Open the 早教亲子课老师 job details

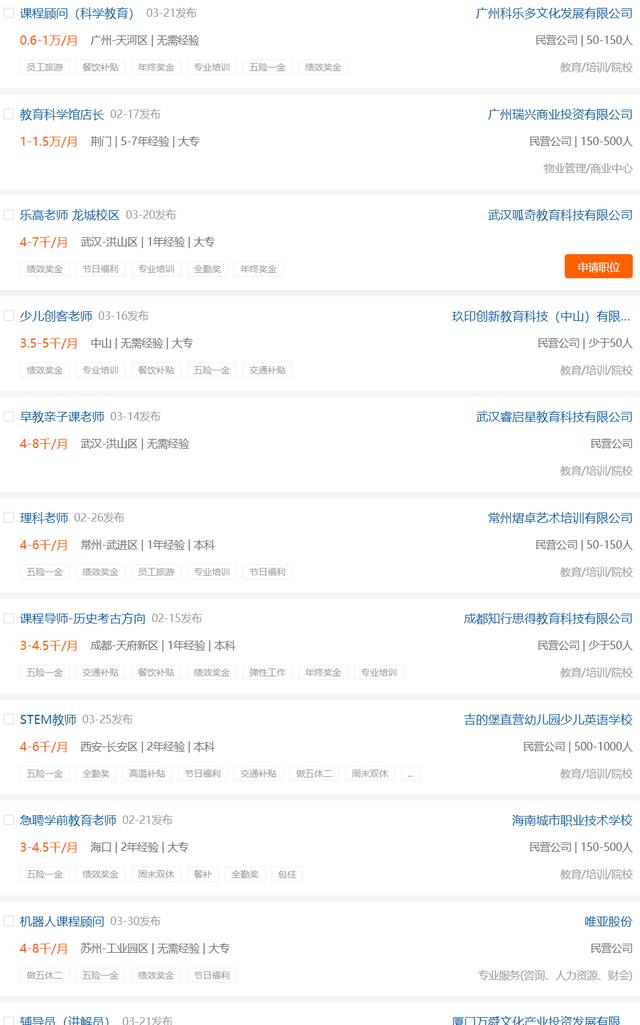(x=62, y=417)
